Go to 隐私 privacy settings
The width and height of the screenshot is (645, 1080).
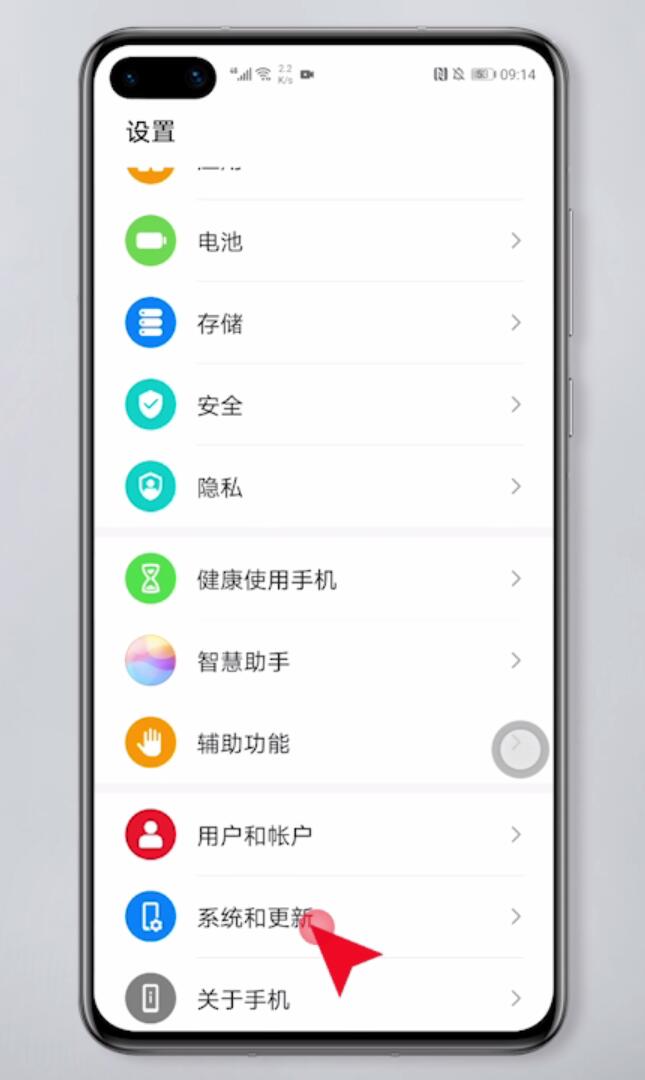pos(323,487)
